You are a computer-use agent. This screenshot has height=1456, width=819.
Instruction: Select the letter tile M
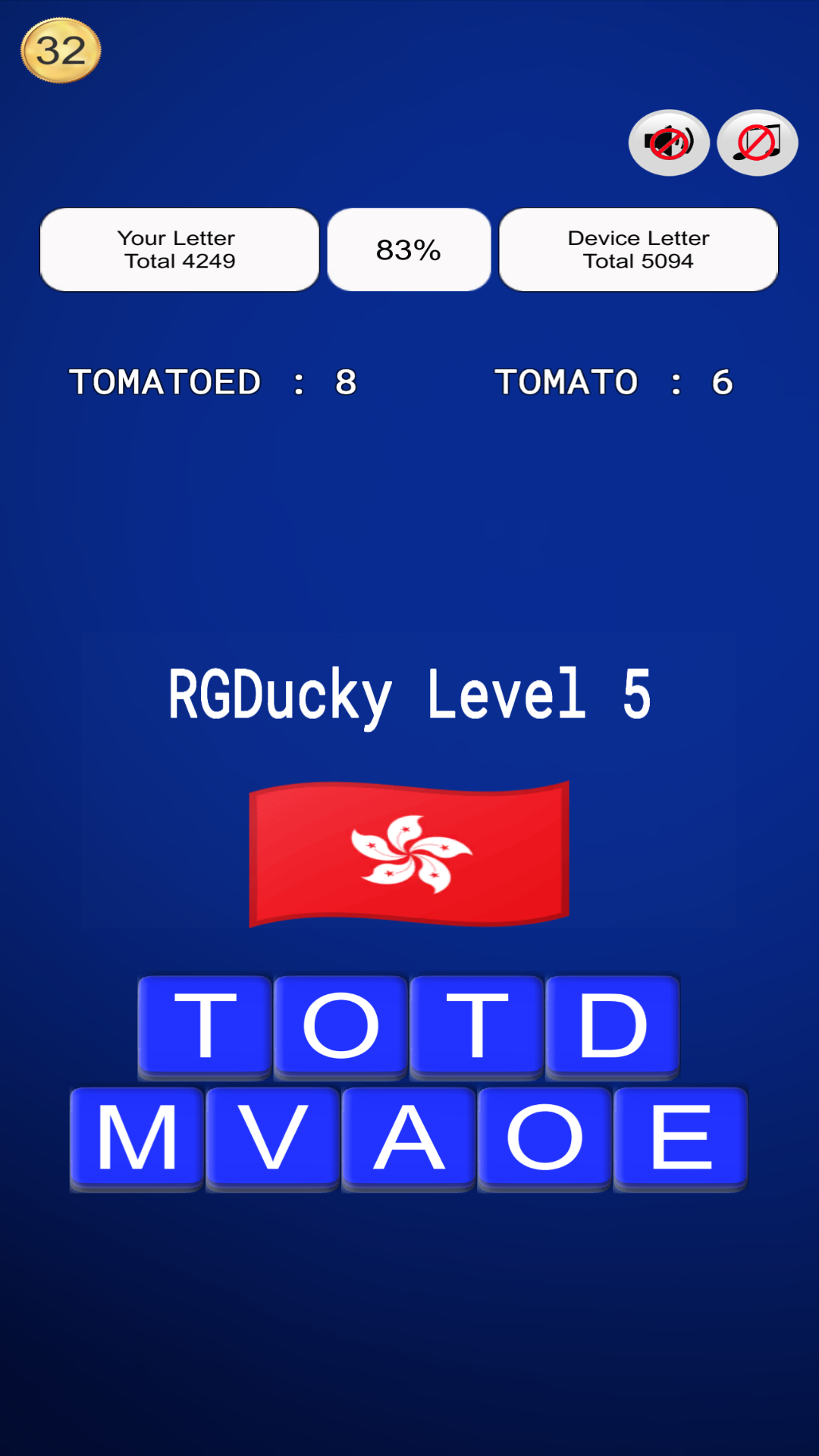[136, 1135]
